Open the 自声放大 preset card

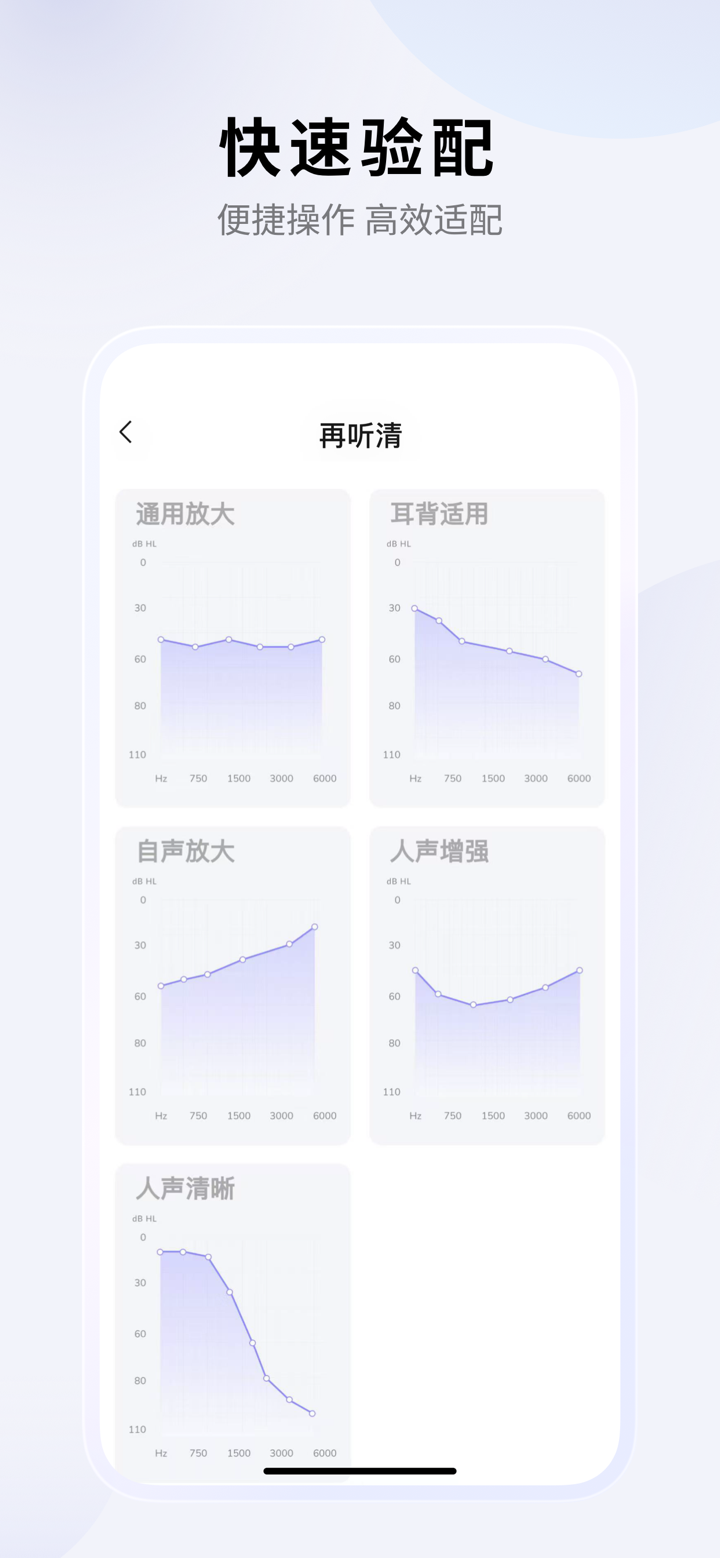(232, 983)
